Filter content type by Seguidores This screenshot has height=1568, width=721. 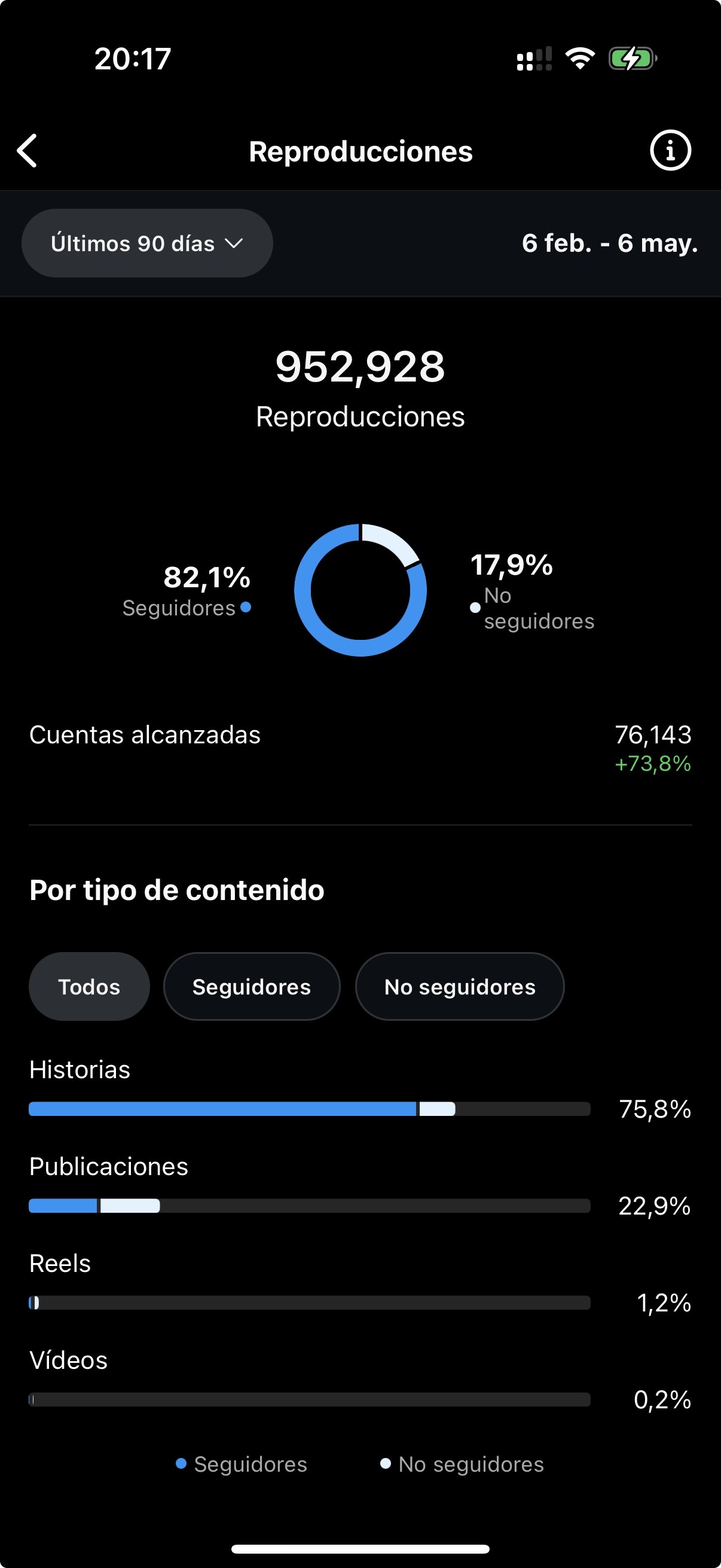[x=251, y=987]
